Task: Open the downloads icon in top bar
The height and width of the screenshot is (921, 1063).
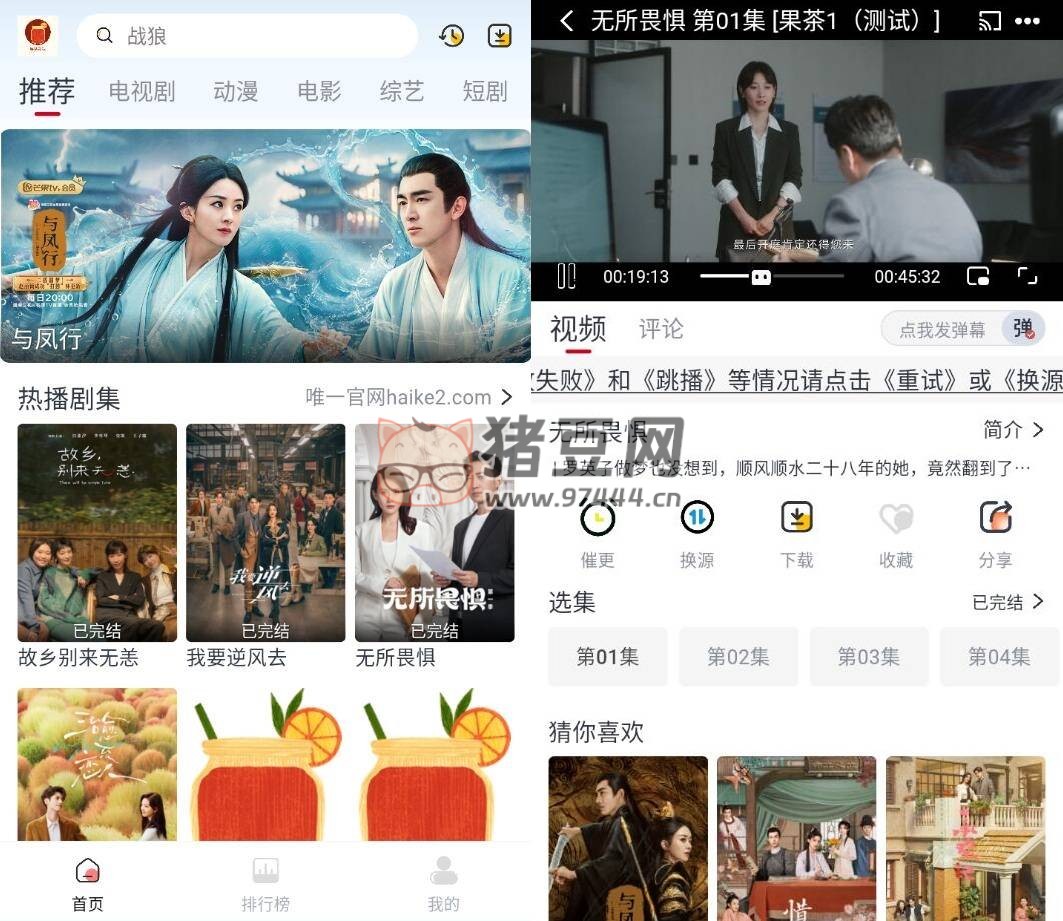Action: [499, 36]
